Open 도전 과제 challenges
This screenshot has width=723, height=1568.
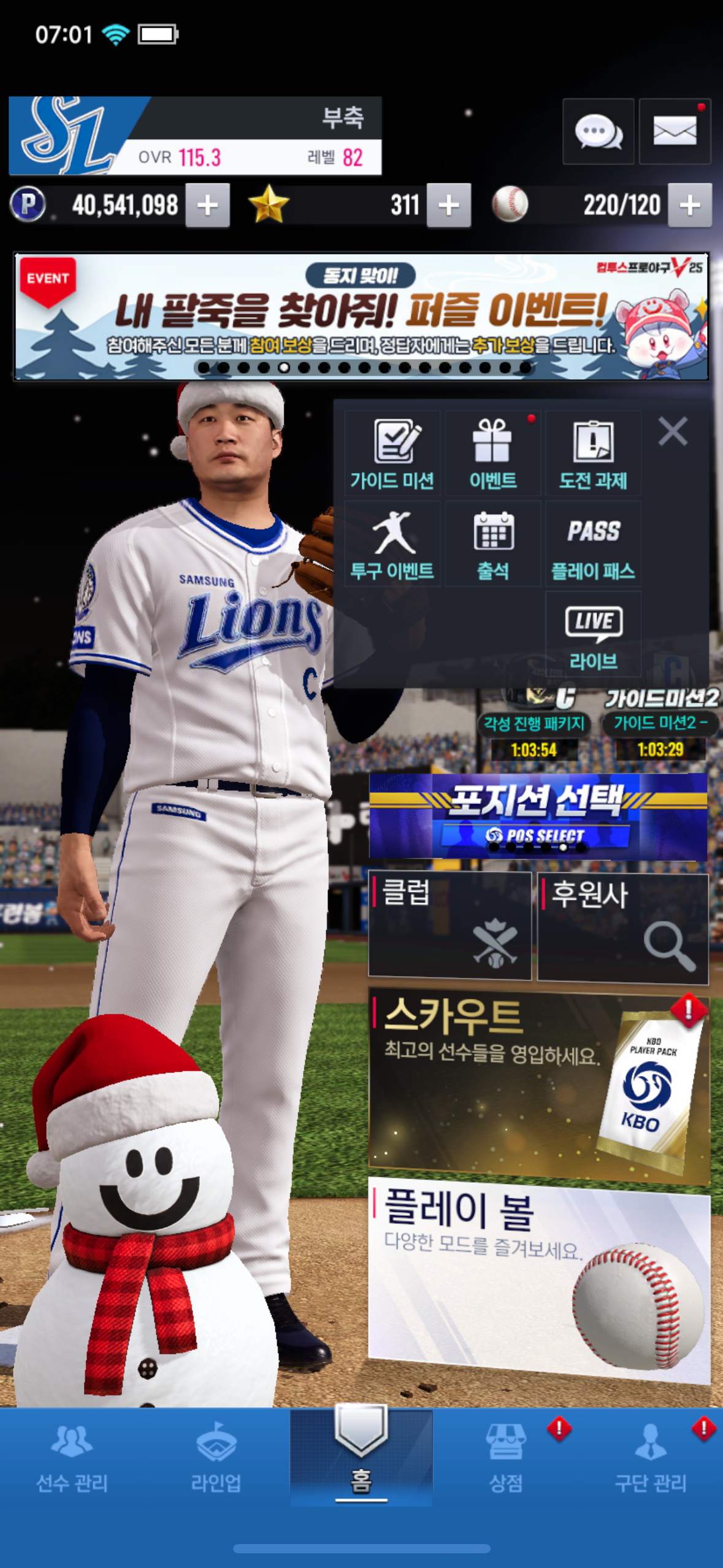(593, 453)
